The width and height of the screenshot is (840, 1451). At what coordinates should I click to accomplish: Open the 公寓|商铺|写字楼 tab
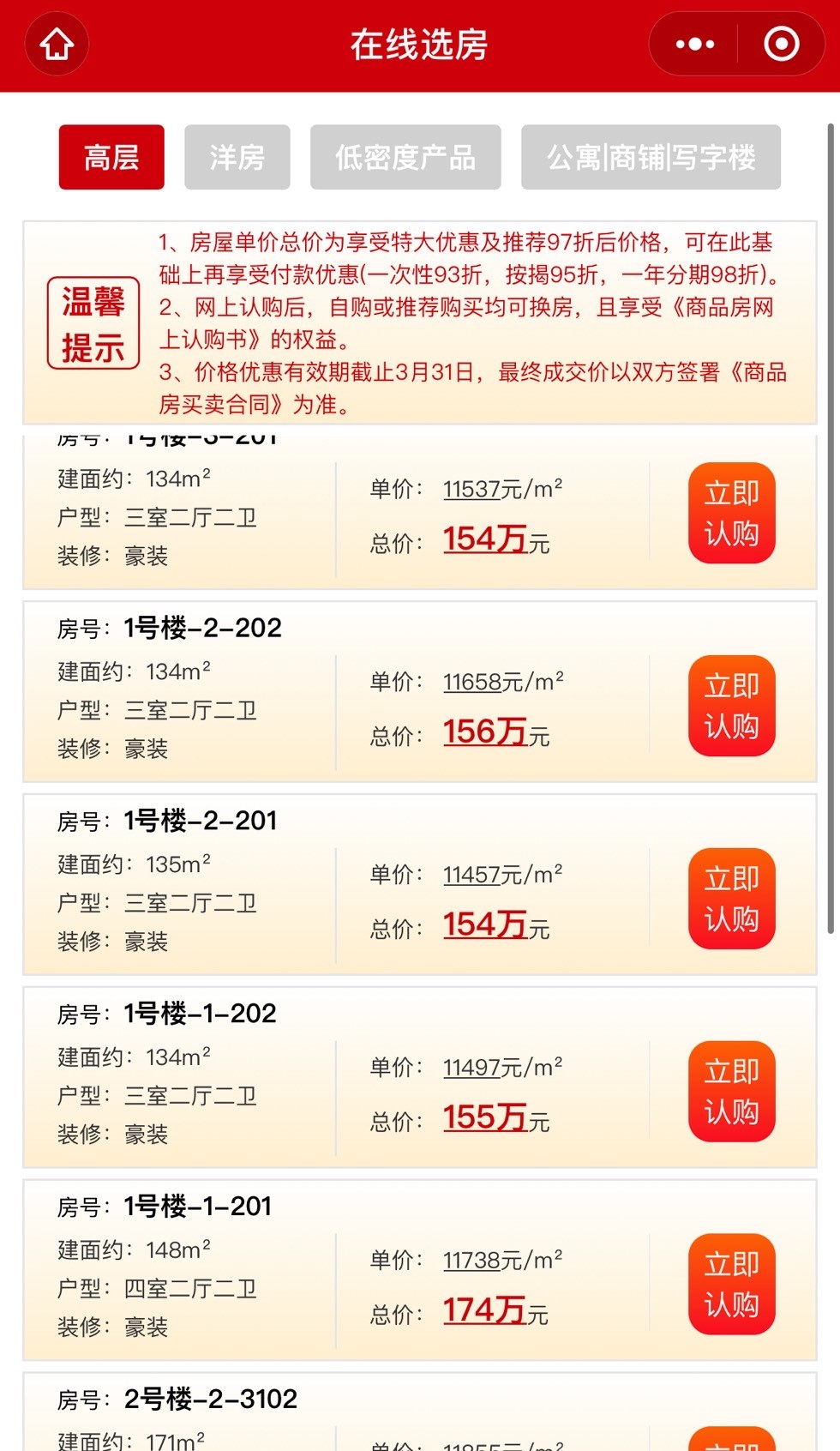coord(651,157)
